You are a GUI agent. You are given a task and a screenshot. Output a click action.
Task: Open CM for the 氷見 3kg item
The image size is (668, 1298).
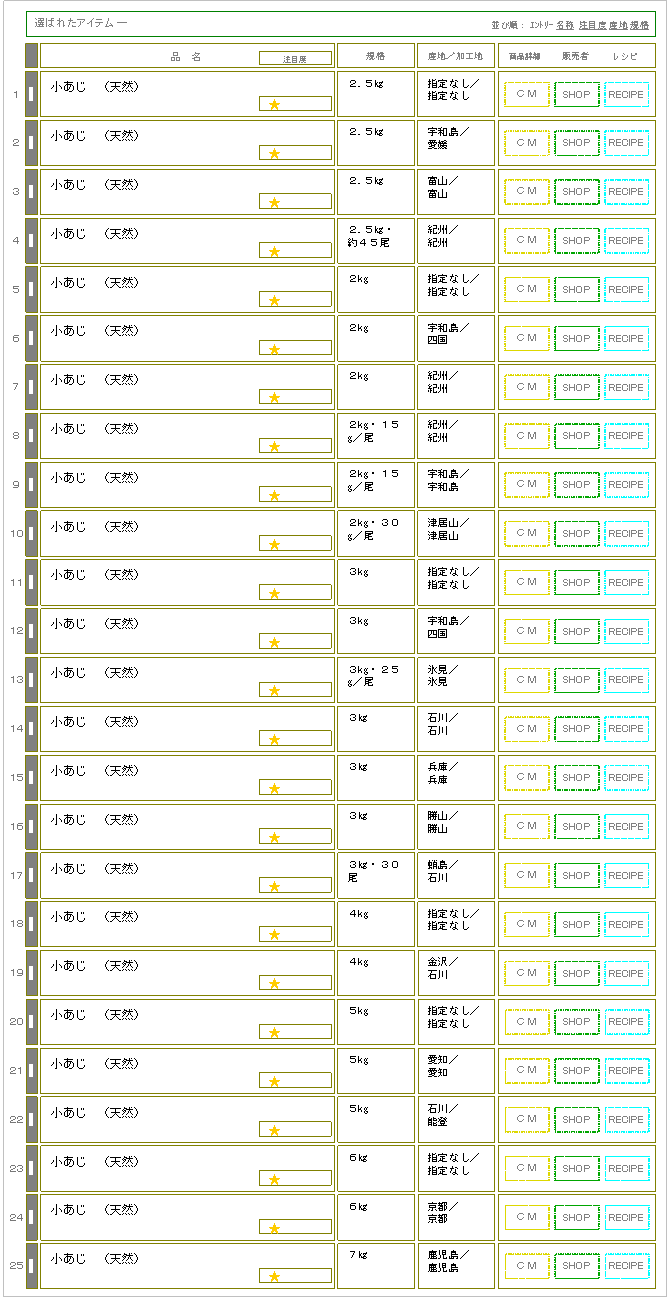click(x=526, y=680)
